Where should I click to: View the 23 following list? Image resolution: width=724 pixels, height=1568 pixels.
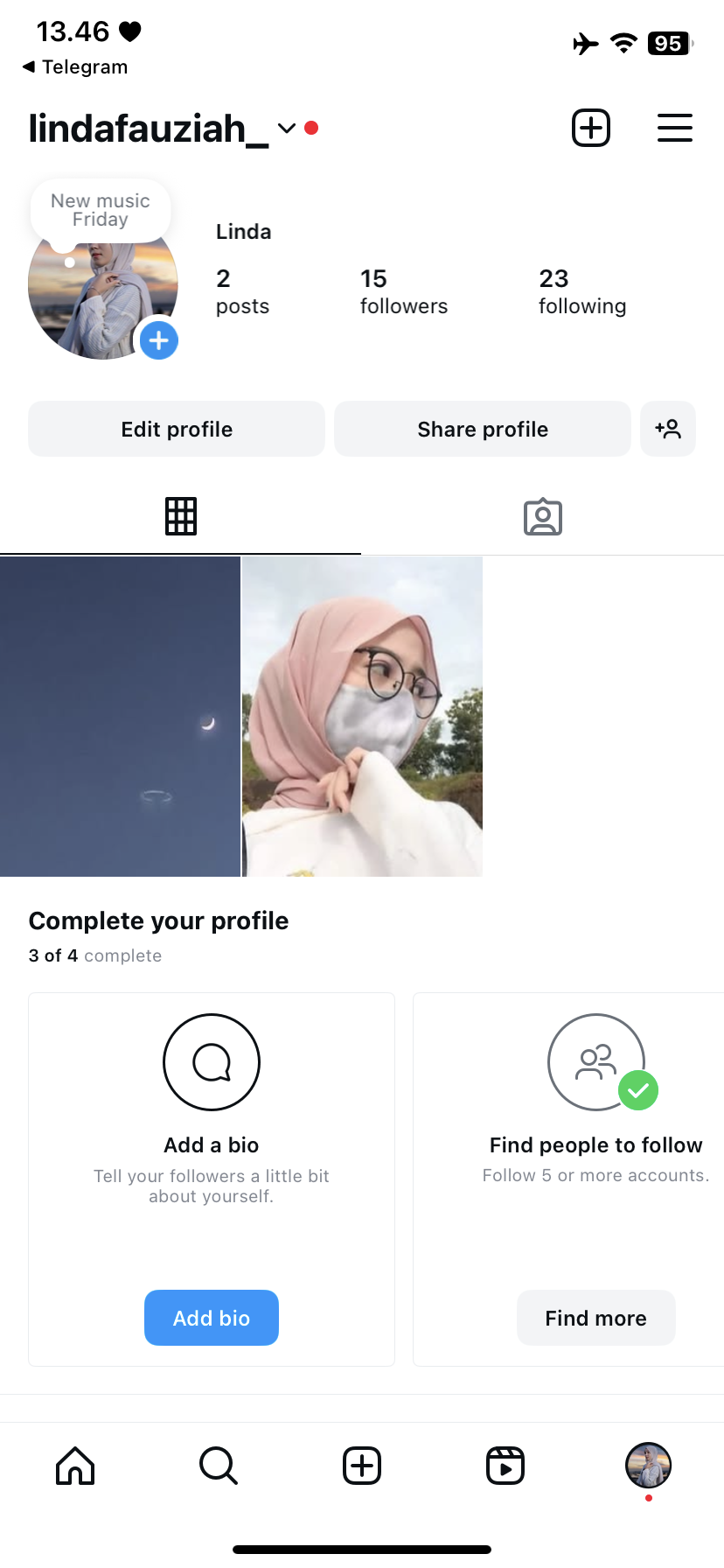point(581,292)
